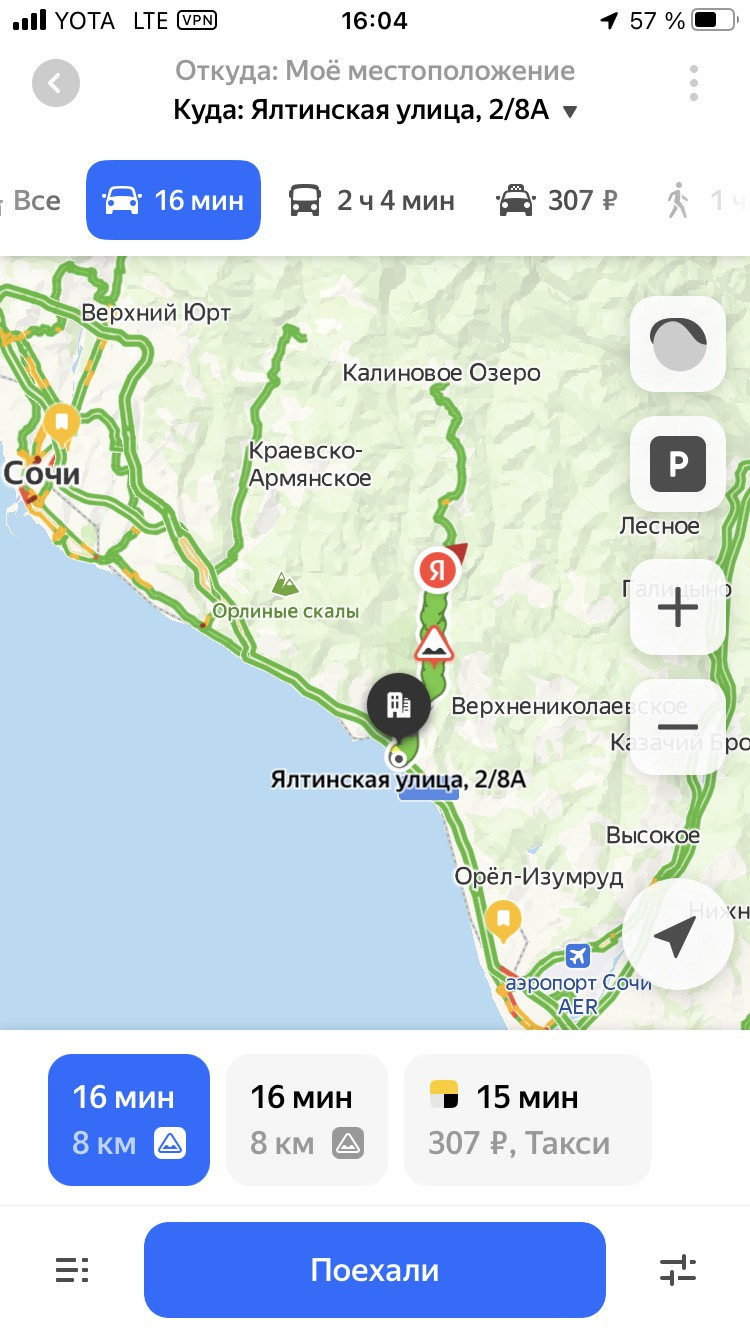This screenshot has height=1334, width=750.
Task: Start navigation with Поехали
Action: (x=375, y=1270)
